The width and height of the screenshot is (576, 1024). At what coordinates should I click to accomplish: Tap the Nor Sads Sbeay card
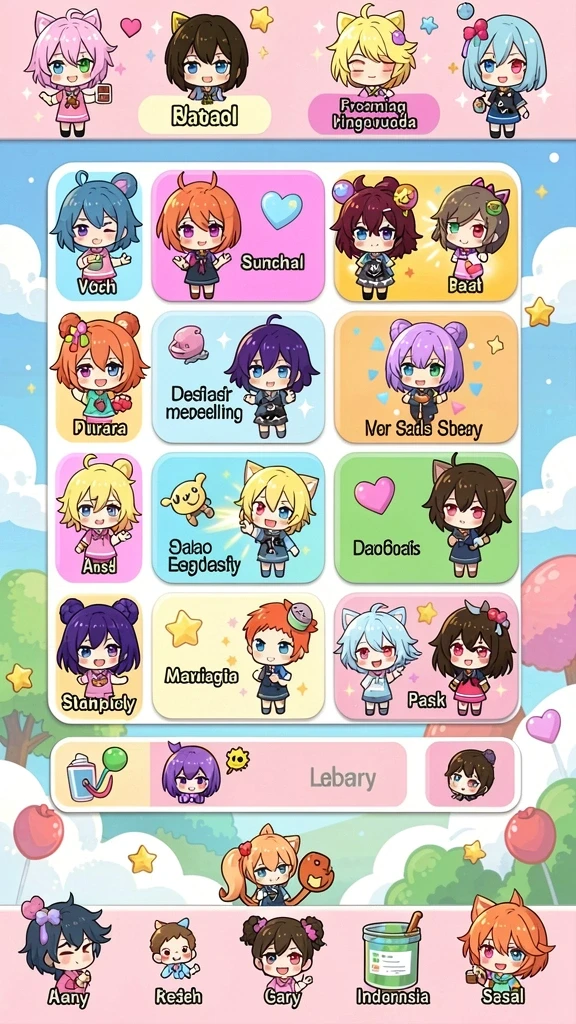pyautogui.click(x=426, y=377)
